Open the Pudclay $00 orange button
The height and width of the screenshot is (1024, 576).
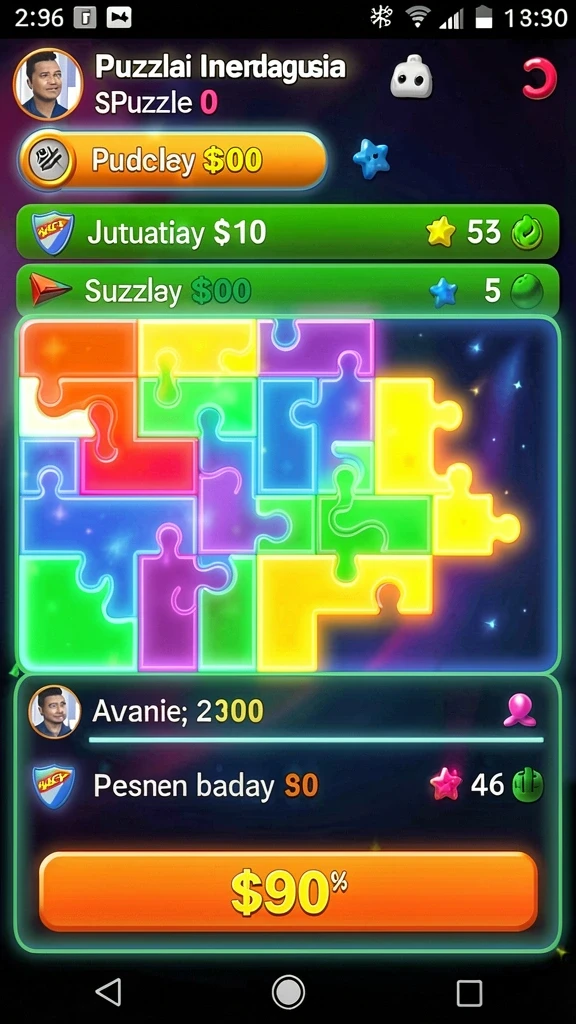click(x=172, y=160)
